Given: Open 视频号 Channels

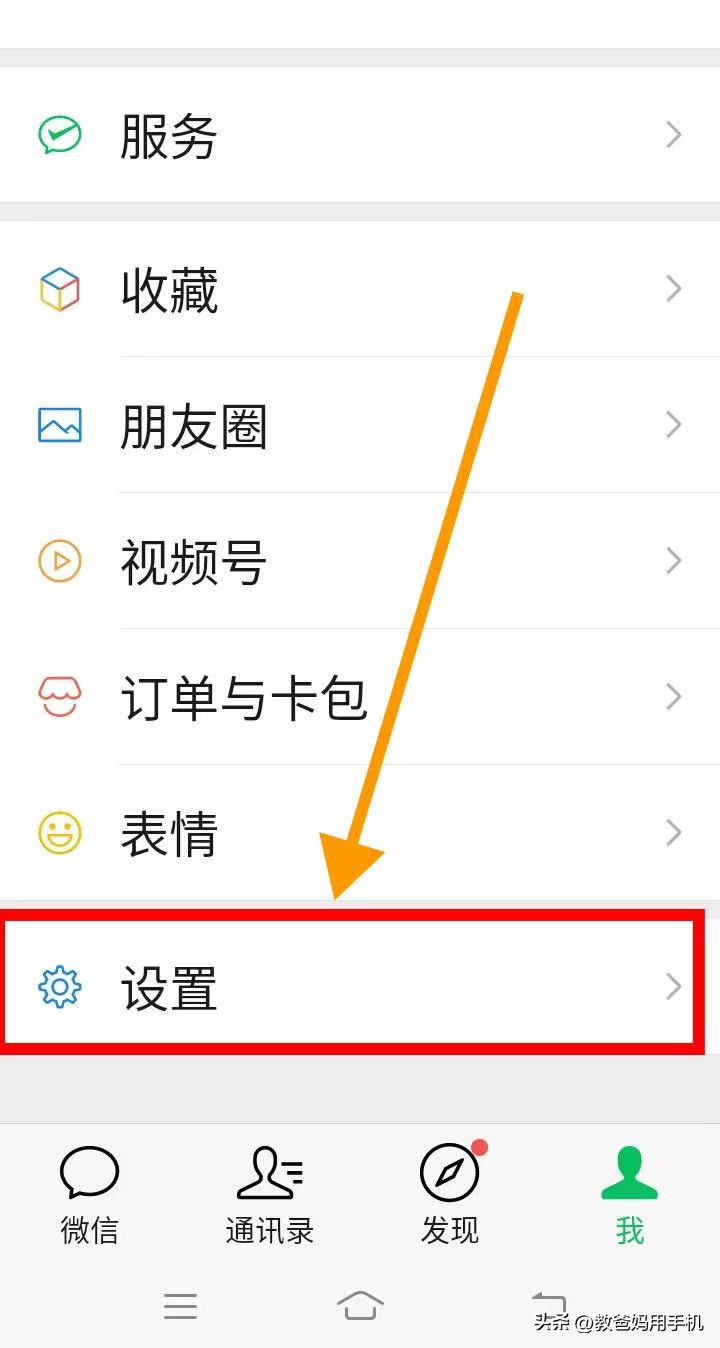Looking at the screenshot, I should (360, 561).
